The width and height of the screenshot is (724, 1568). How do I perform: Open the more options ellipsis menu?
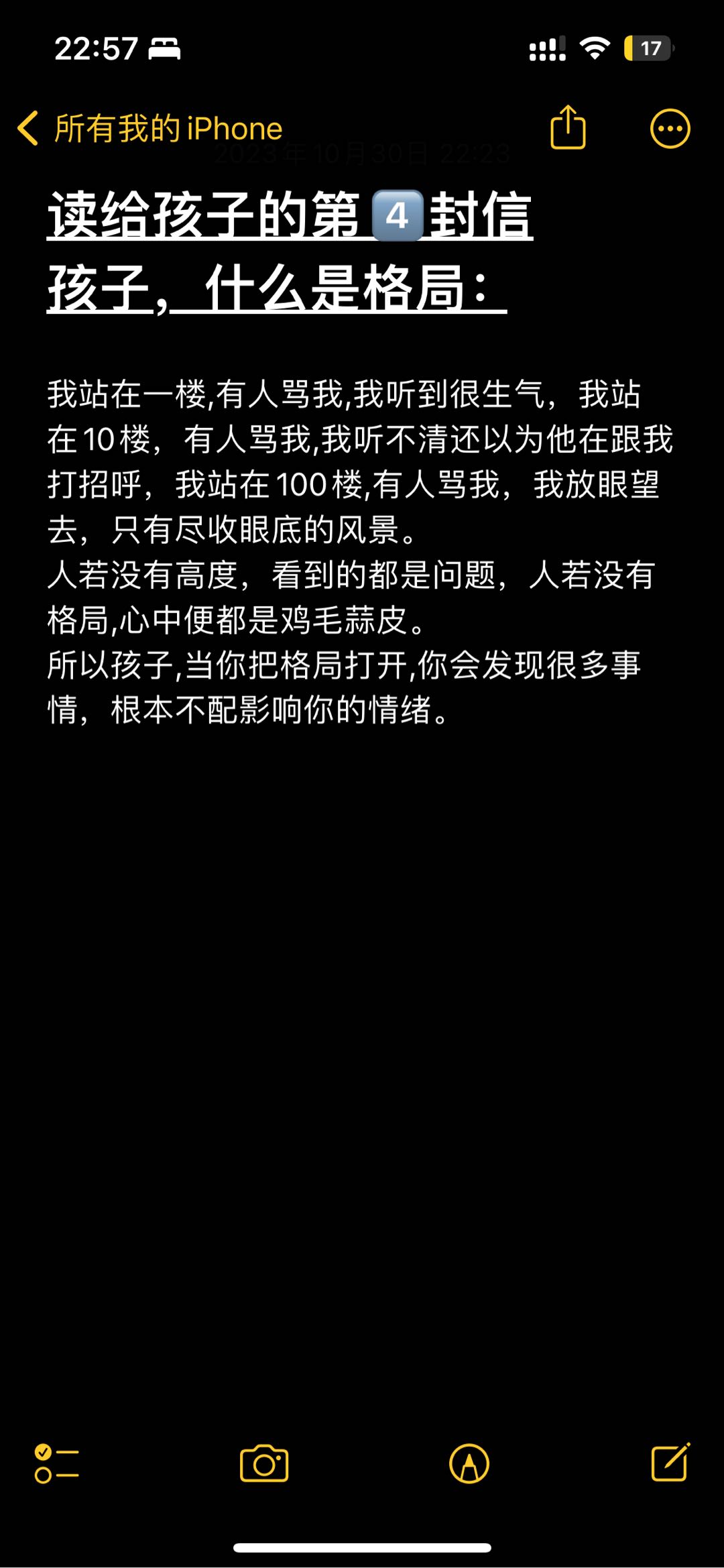670,128
